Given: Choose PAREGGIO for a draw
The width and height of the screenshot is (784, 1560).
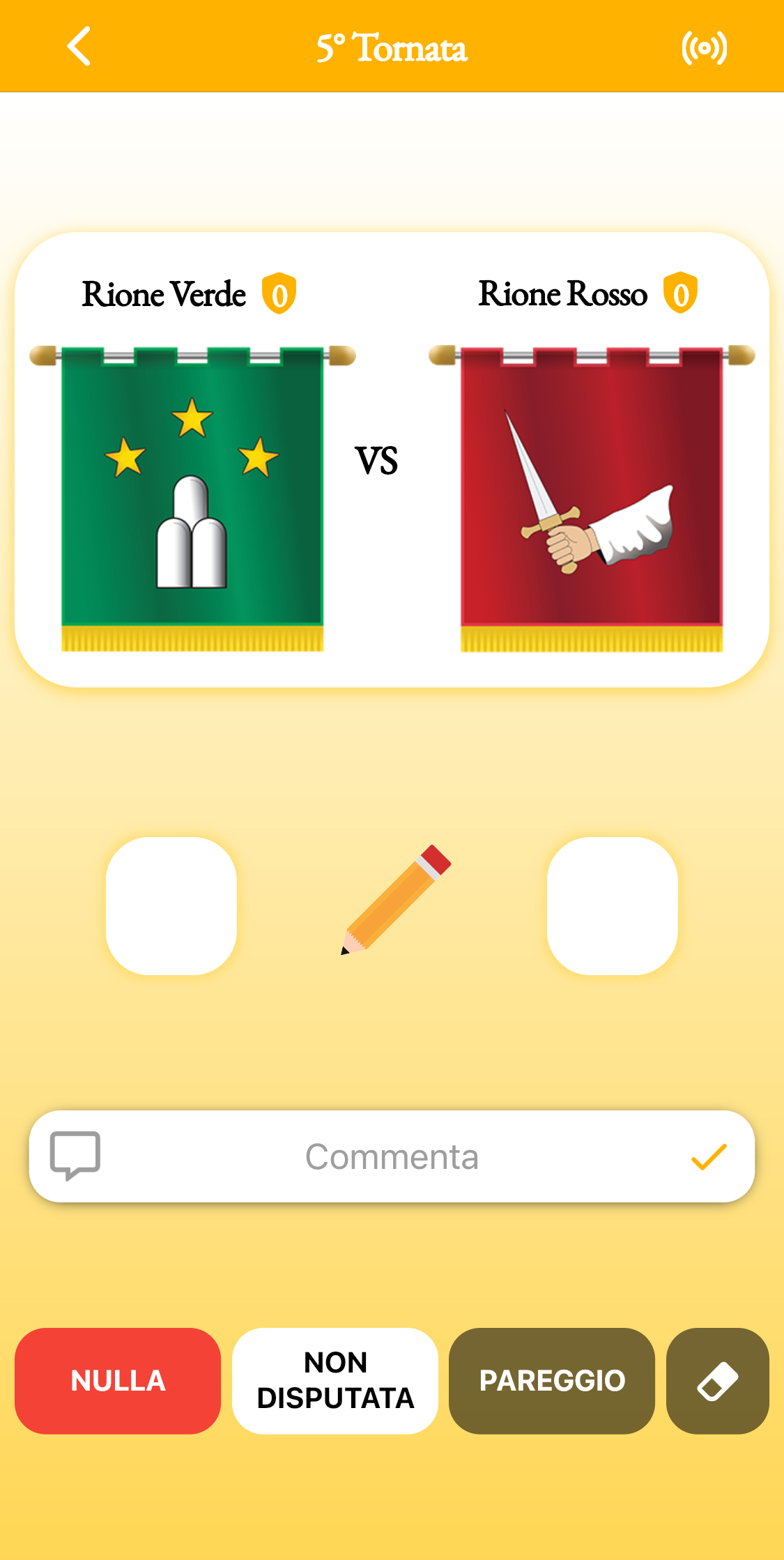Looking at the screenshot, I should point(552,1381).
